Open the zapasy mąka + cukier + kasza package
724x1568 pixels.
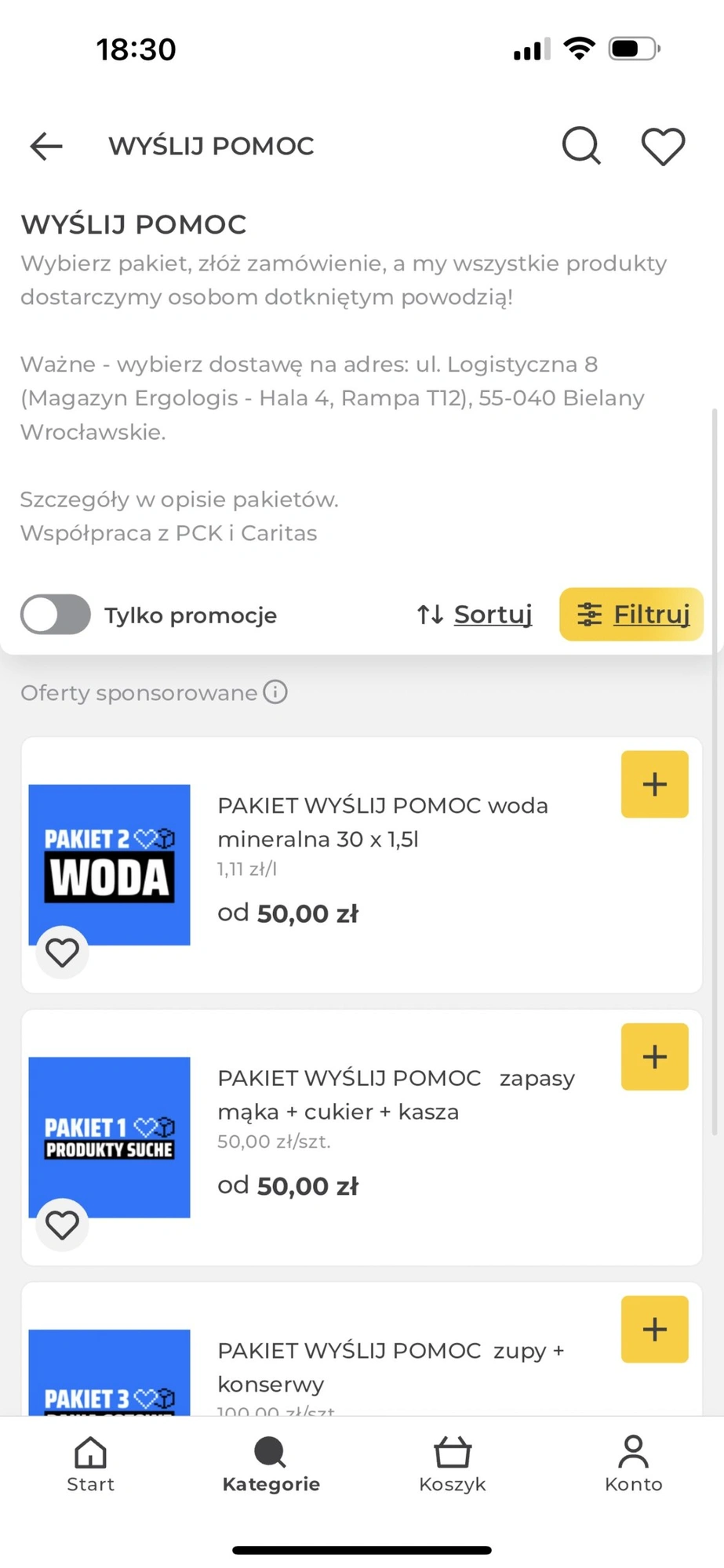pyautogui.click(x=396, y=1094)
